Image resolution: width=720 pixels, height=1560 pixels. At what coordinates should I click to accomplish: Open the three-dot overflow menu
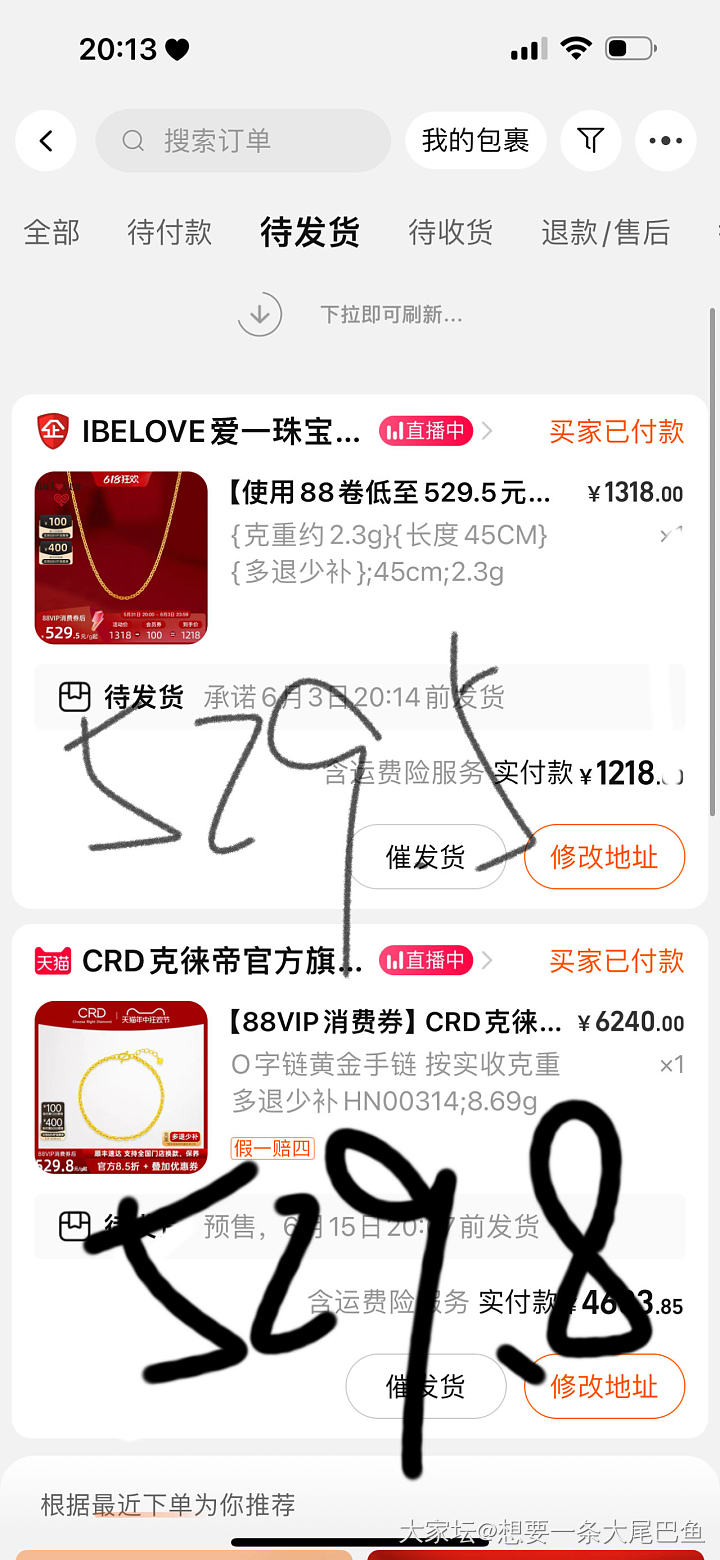click(666, 141)
